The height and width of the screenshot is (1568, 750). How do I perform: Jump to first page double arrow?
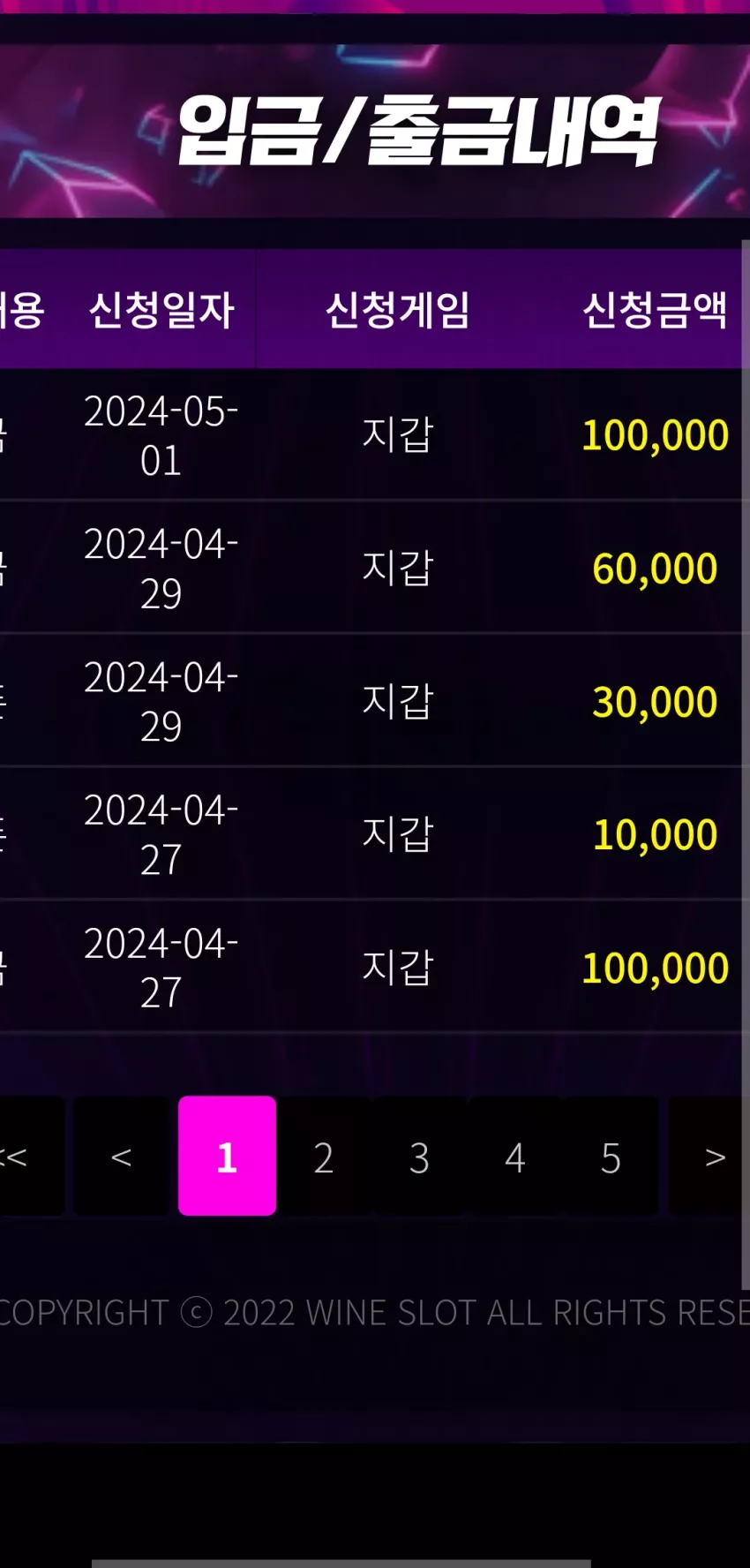click(x=26, y=1156)
